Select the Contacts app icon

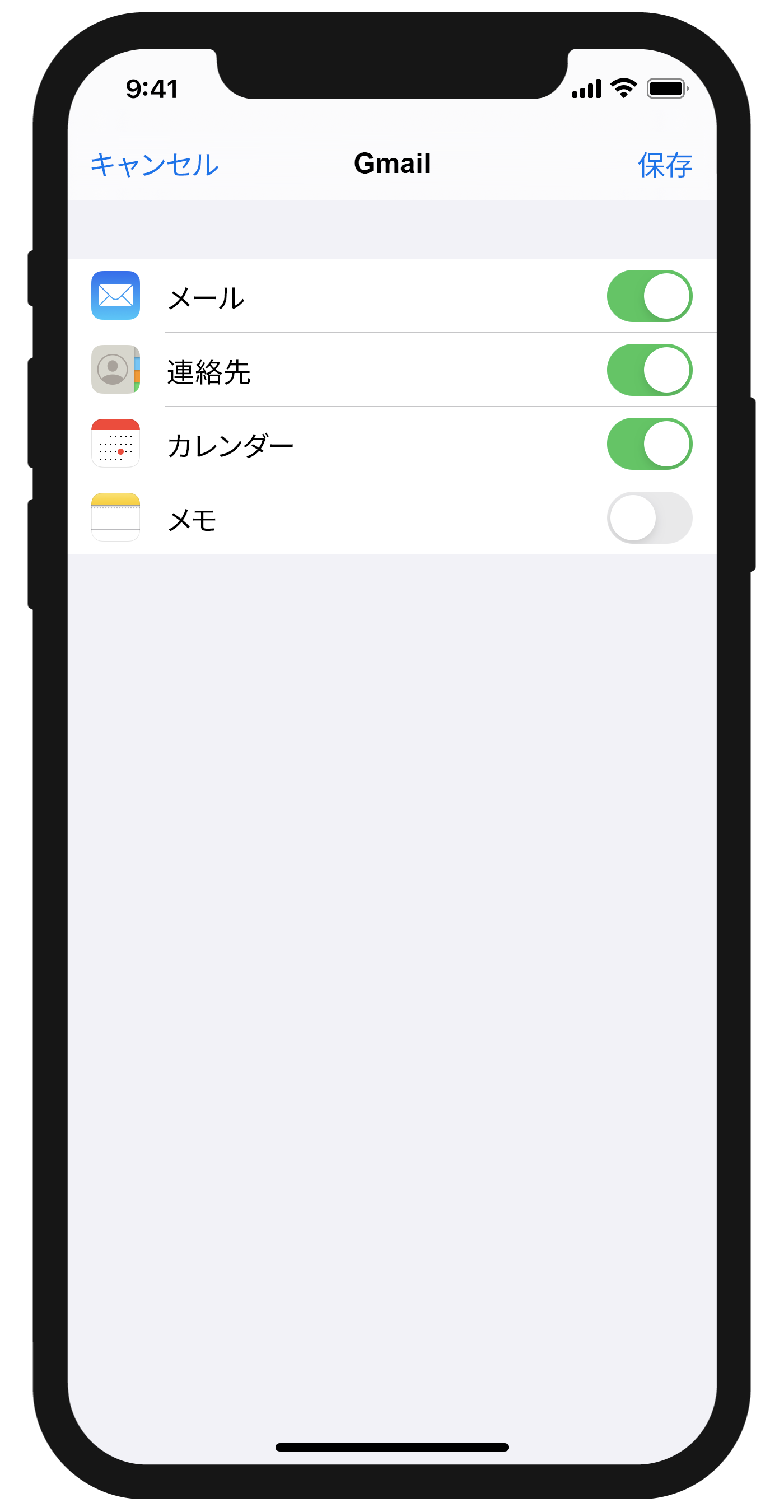[x=115, y=370]
